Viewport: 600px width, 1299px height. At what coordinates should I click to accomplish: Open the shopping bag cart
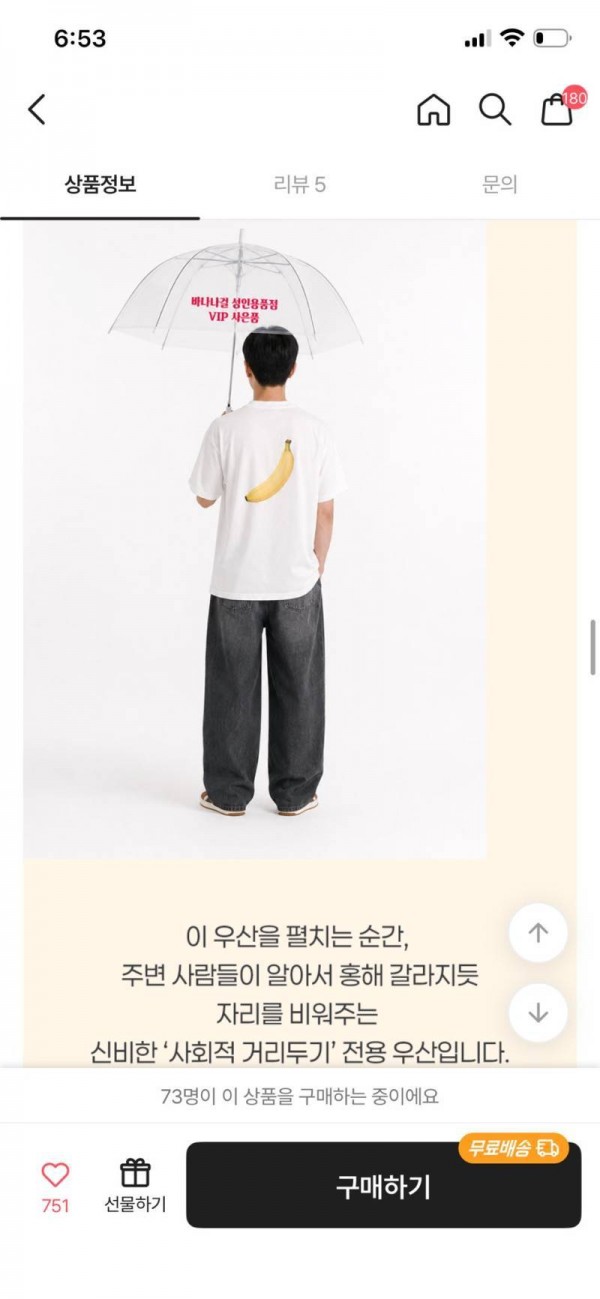point(558,108)
